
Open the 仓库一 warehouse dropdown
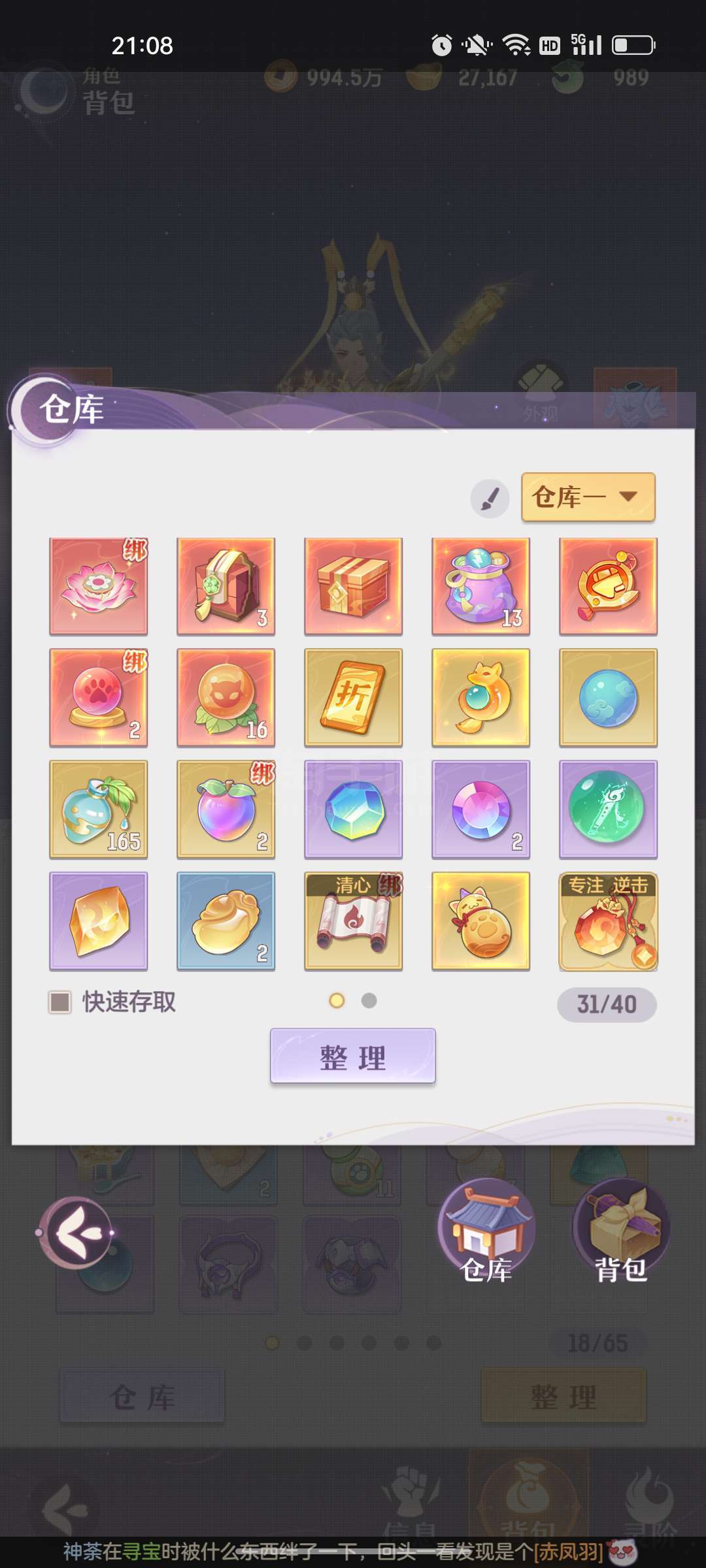pyautogui.click(x=588, y=497)
